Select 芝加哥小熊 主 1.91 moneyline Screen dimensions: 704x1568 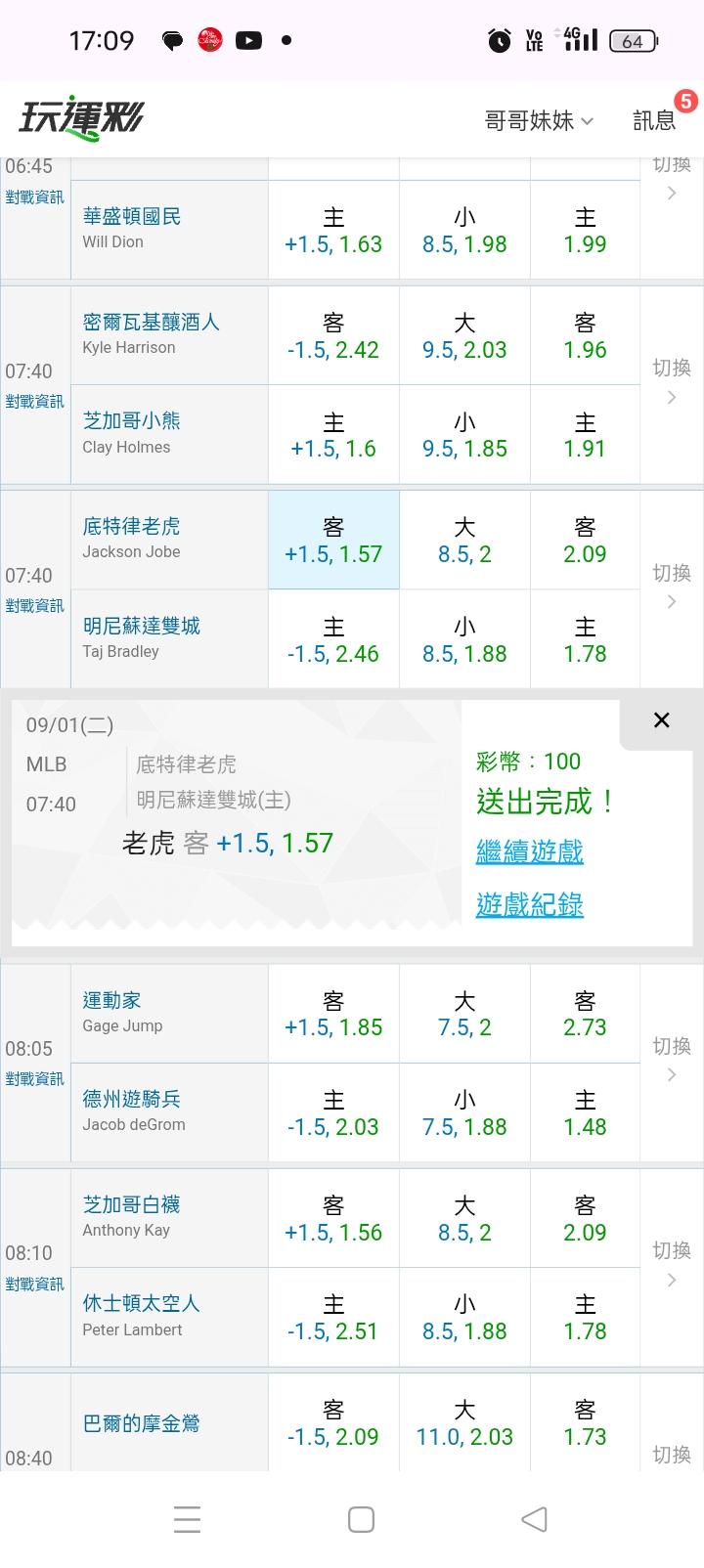pyautogui.click(x=585, y=435)
